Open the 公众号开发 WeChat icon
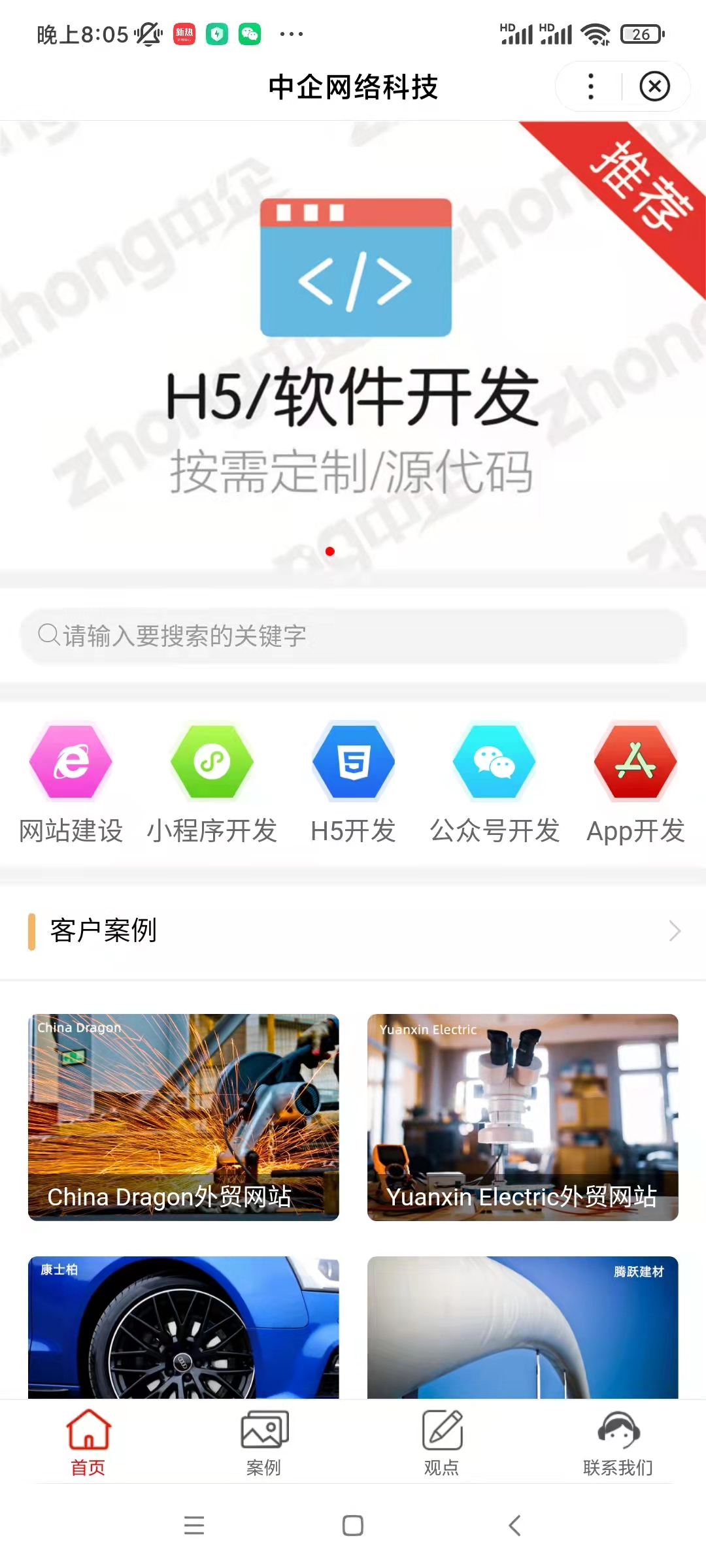 point(494,763)
